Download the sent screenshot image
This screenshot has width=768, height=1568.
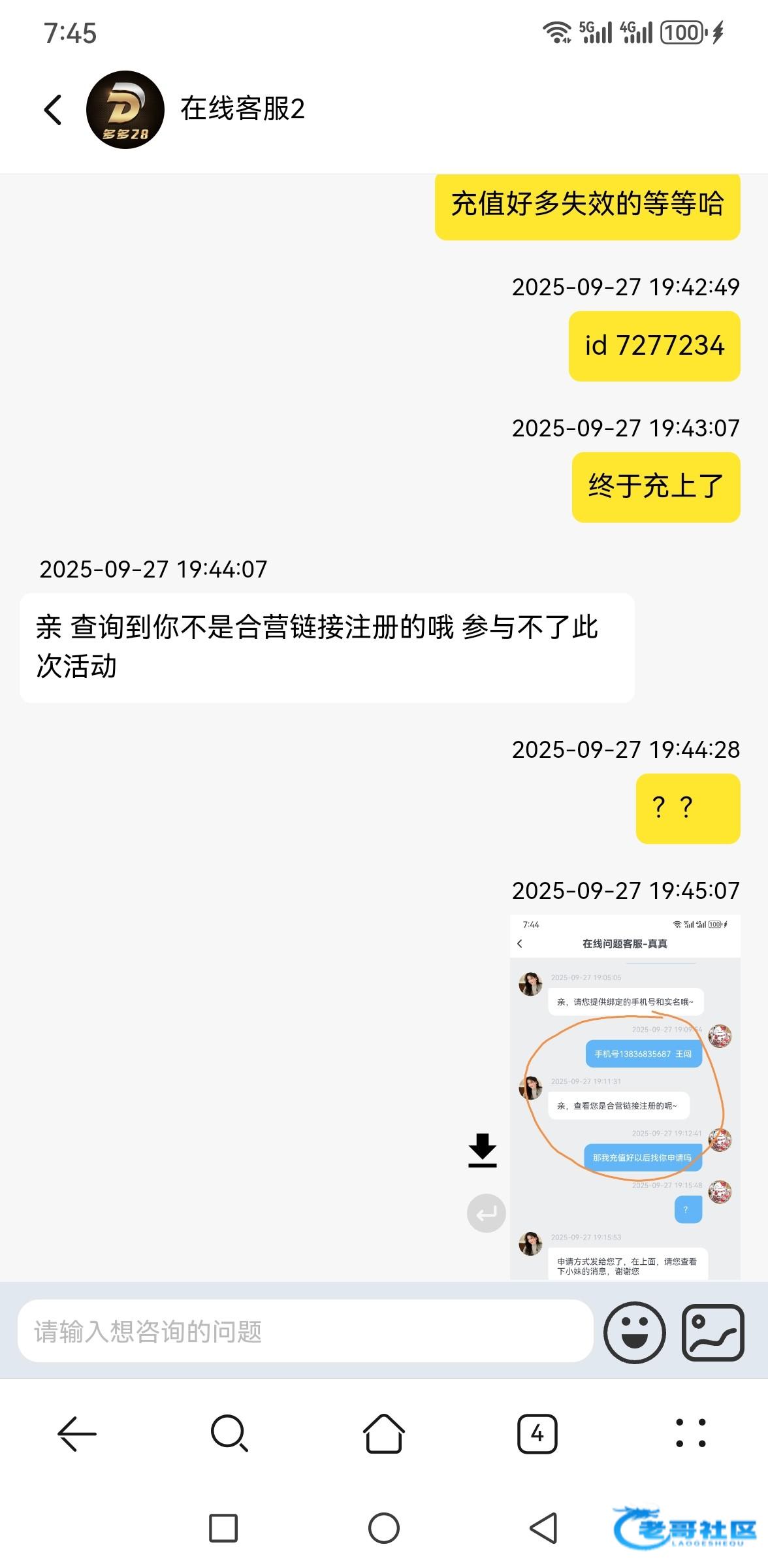[x=483, y=1150]
